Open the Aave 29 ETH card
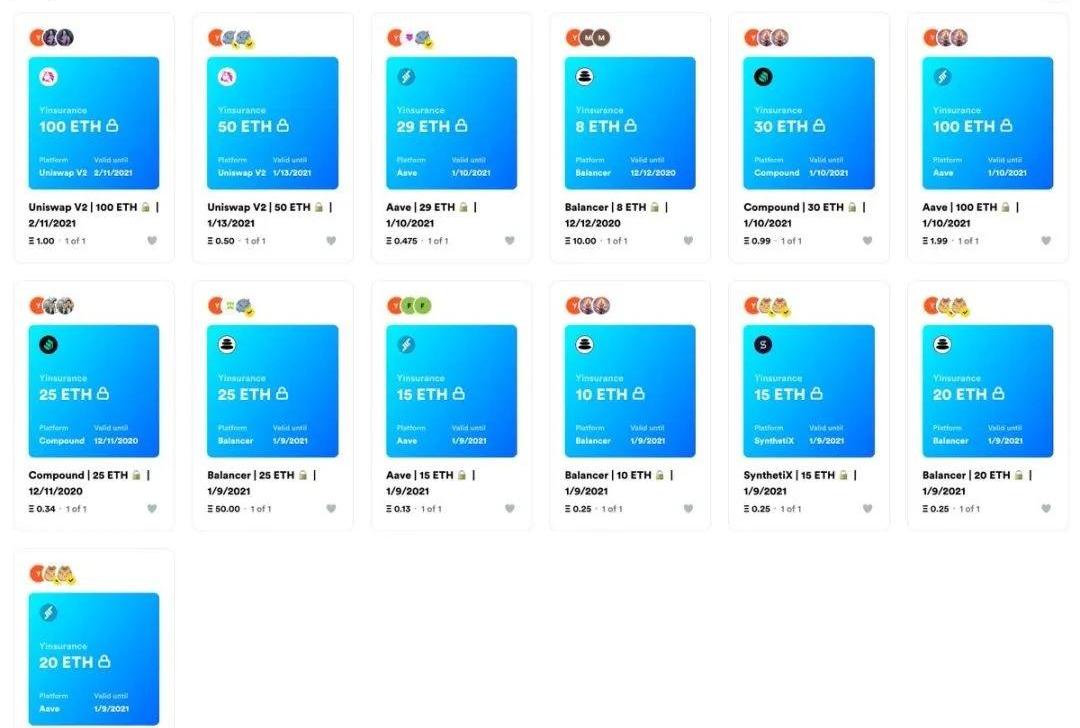Image resolution: width=1080 pixels, height=728 pixels. click(x=451, y=124)
